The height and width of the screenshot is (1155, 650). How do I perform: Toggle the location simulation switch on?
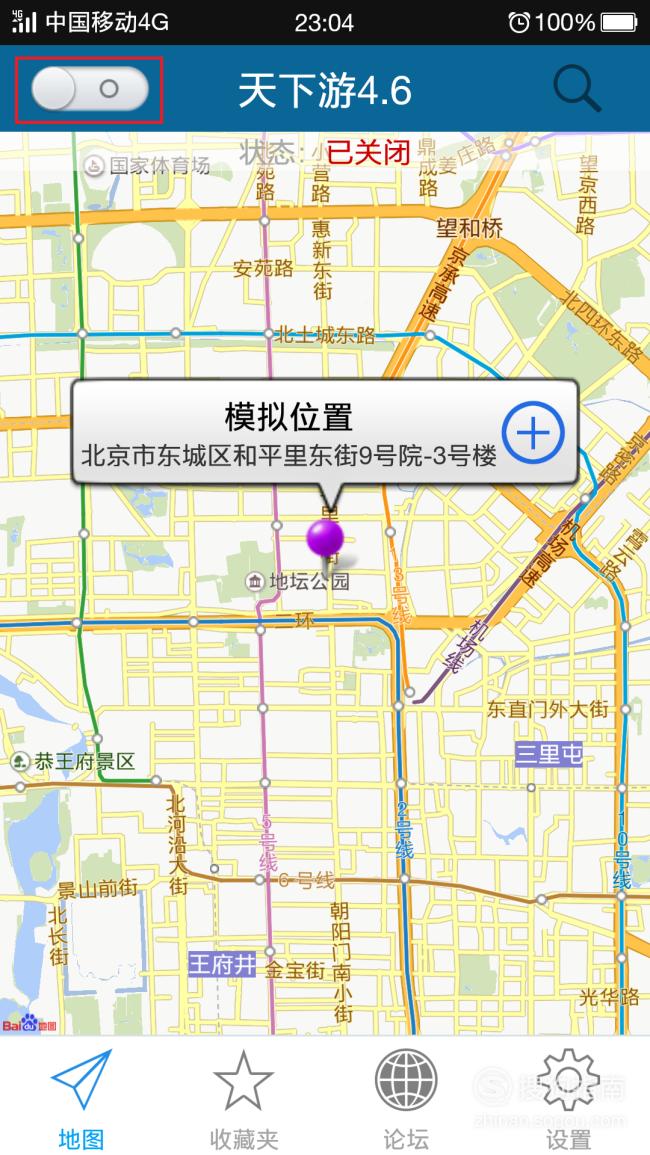coord(89,89)
